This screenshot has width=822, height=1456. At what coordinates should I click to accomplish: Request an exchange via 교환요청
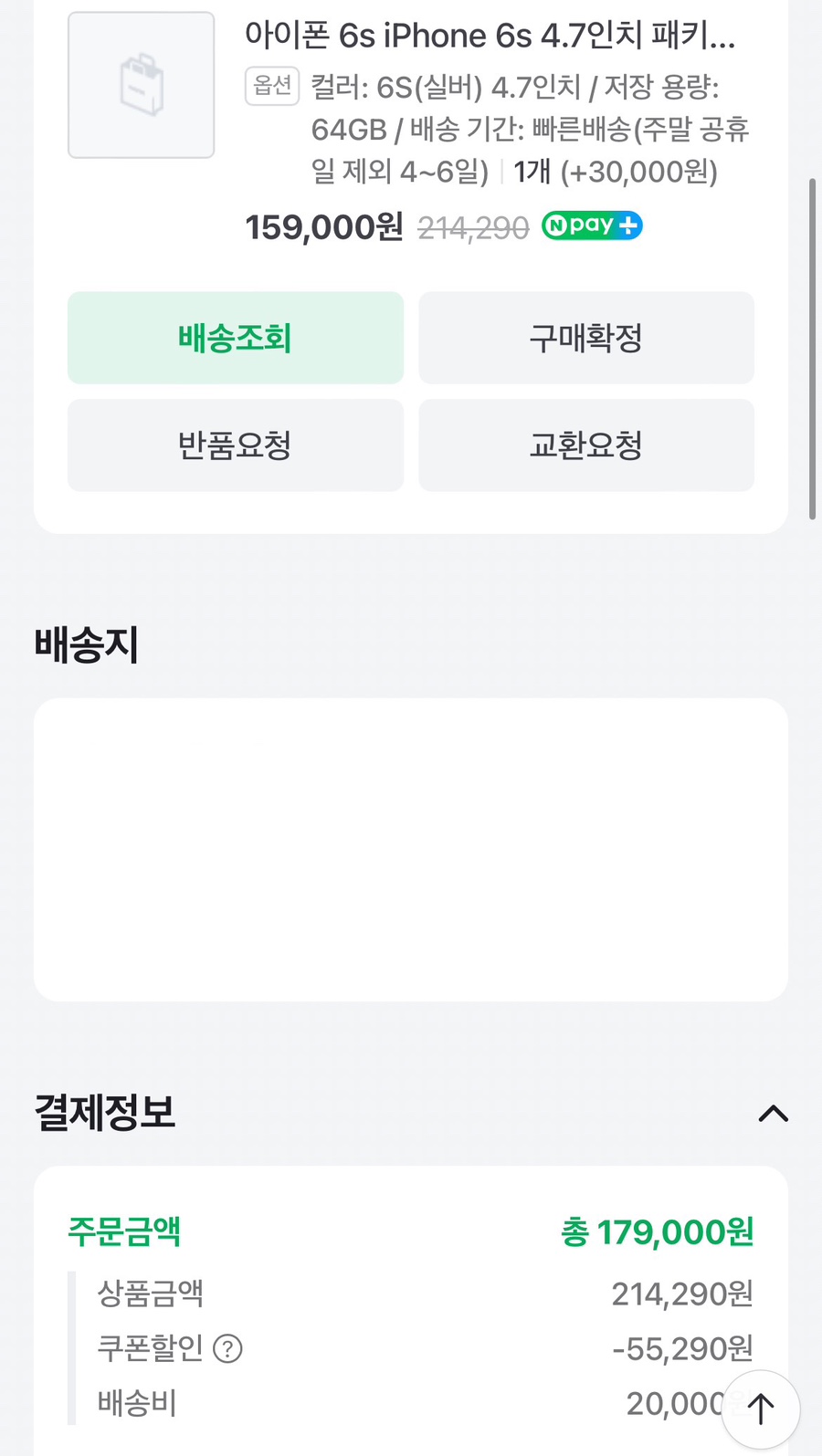pyautogui.click(x=586, y=445)
